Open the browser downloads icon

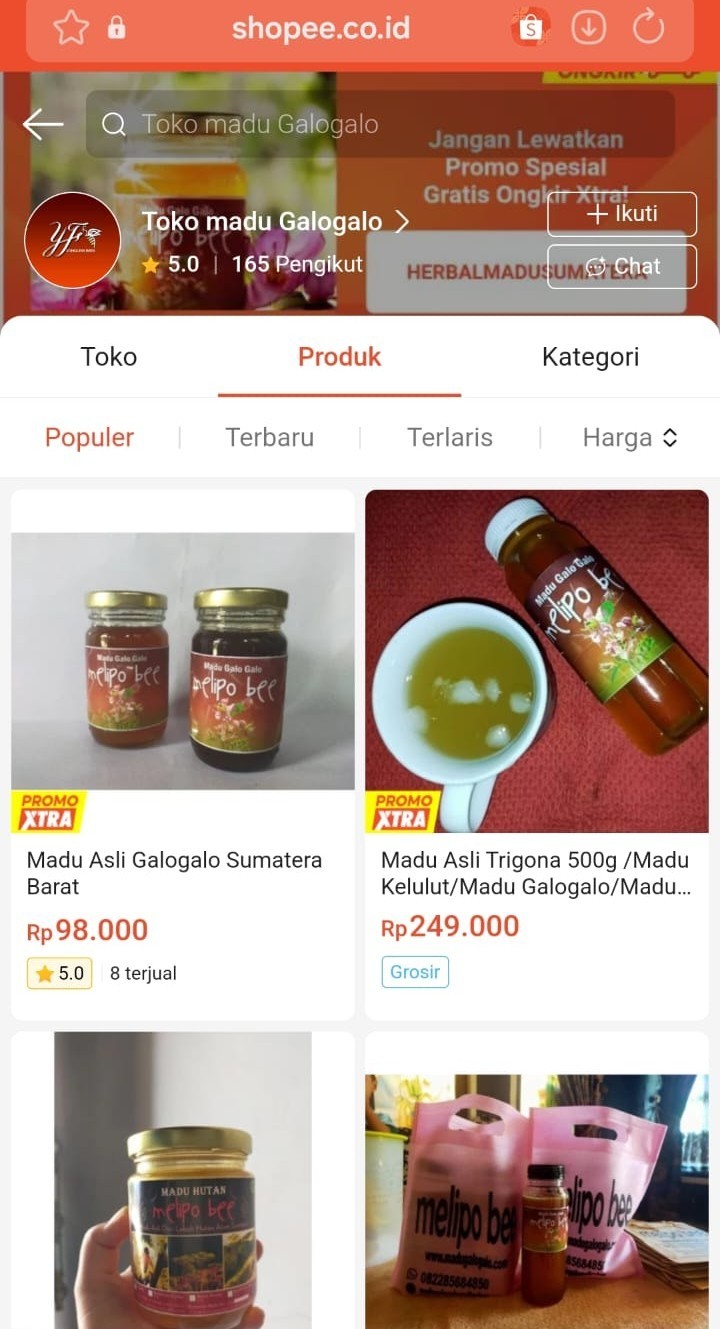pyautogui.click(x=589, y=28)
